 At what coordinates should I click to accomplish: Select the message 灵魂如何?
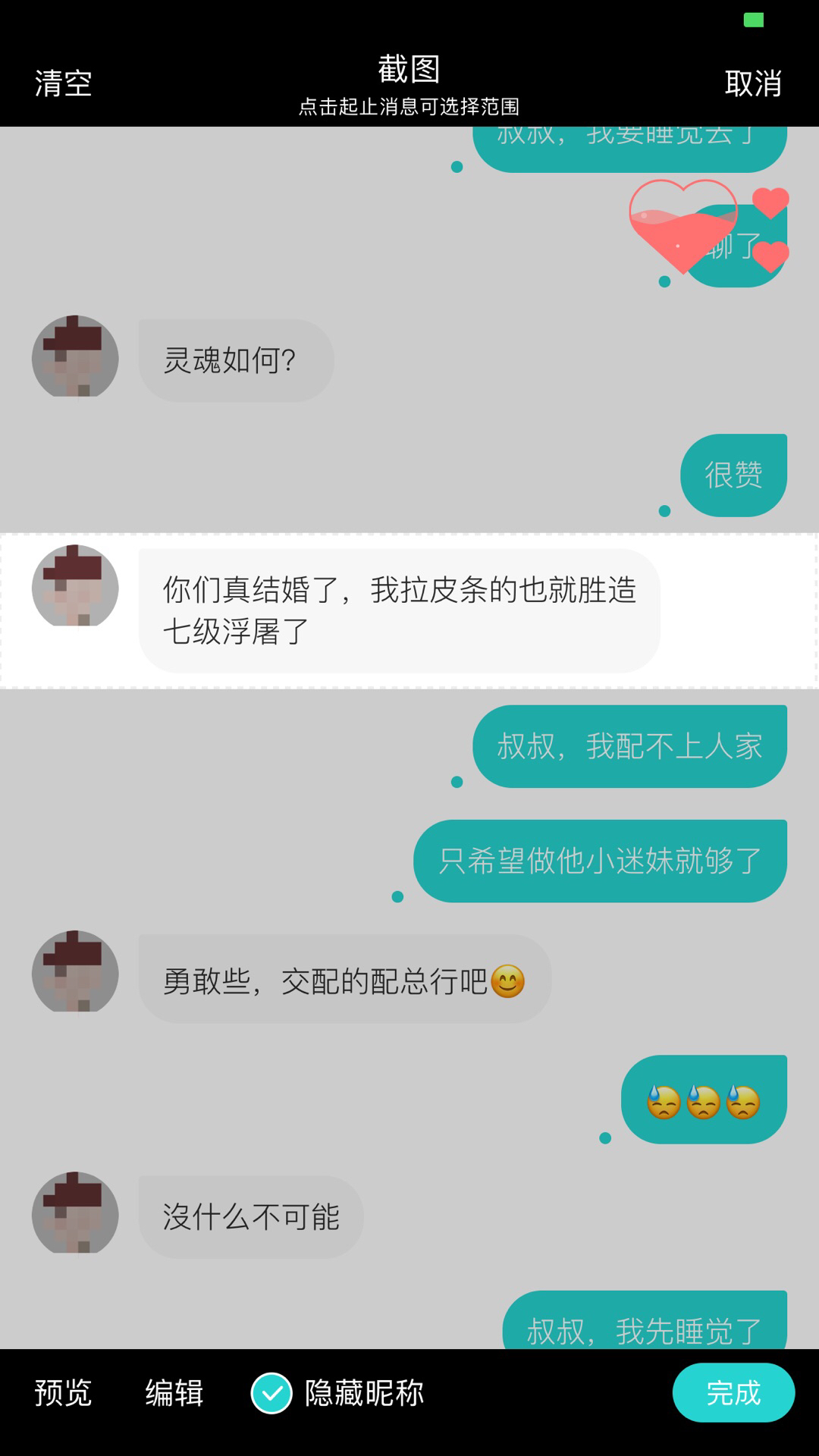coord(236,360)
